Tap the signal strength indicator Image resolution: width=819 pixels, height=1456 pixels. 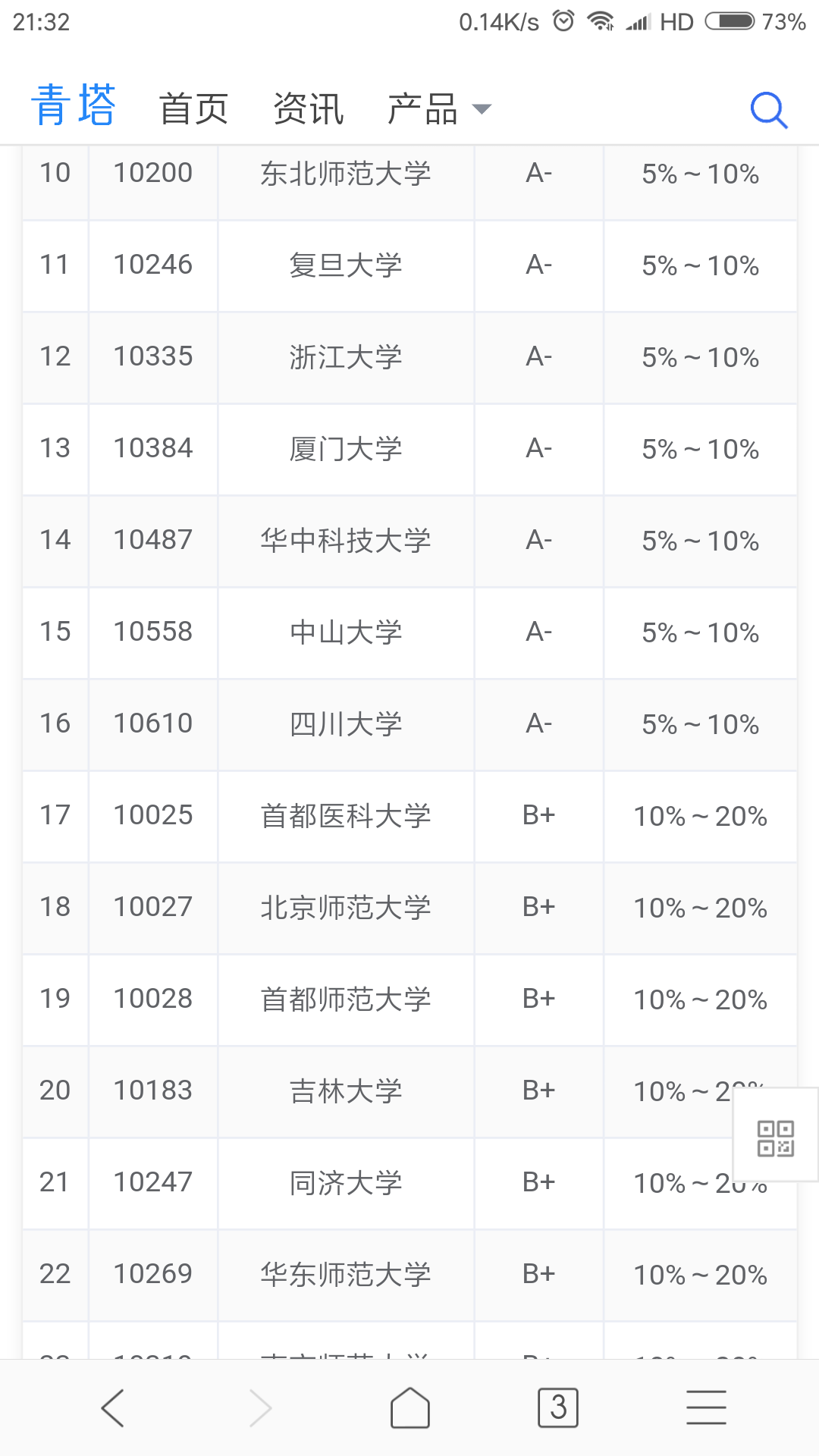coord(639,21)
